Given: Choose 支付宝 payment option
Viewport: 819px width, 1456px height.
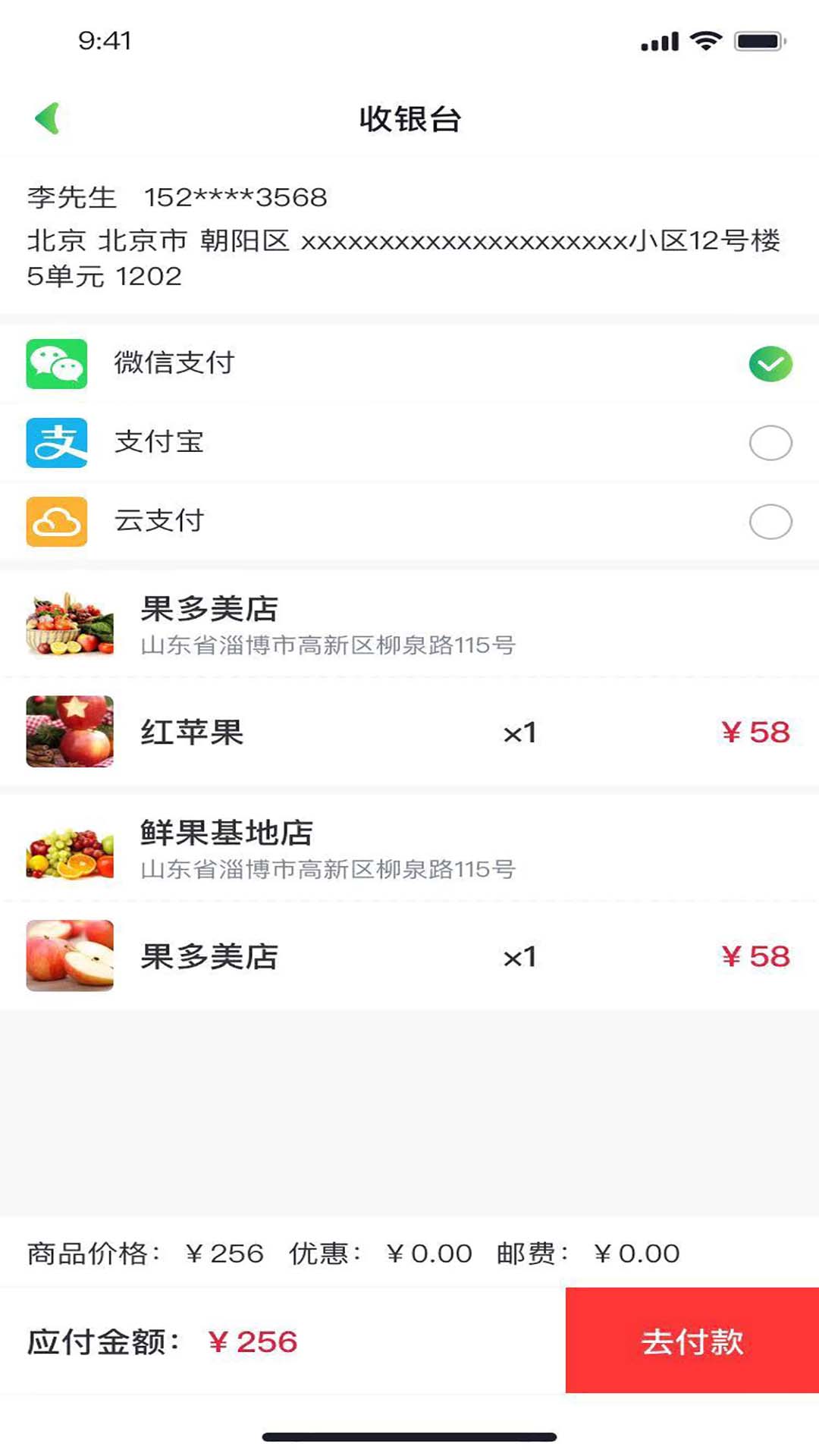Looking at the screenshot, I should click(770, 443).
